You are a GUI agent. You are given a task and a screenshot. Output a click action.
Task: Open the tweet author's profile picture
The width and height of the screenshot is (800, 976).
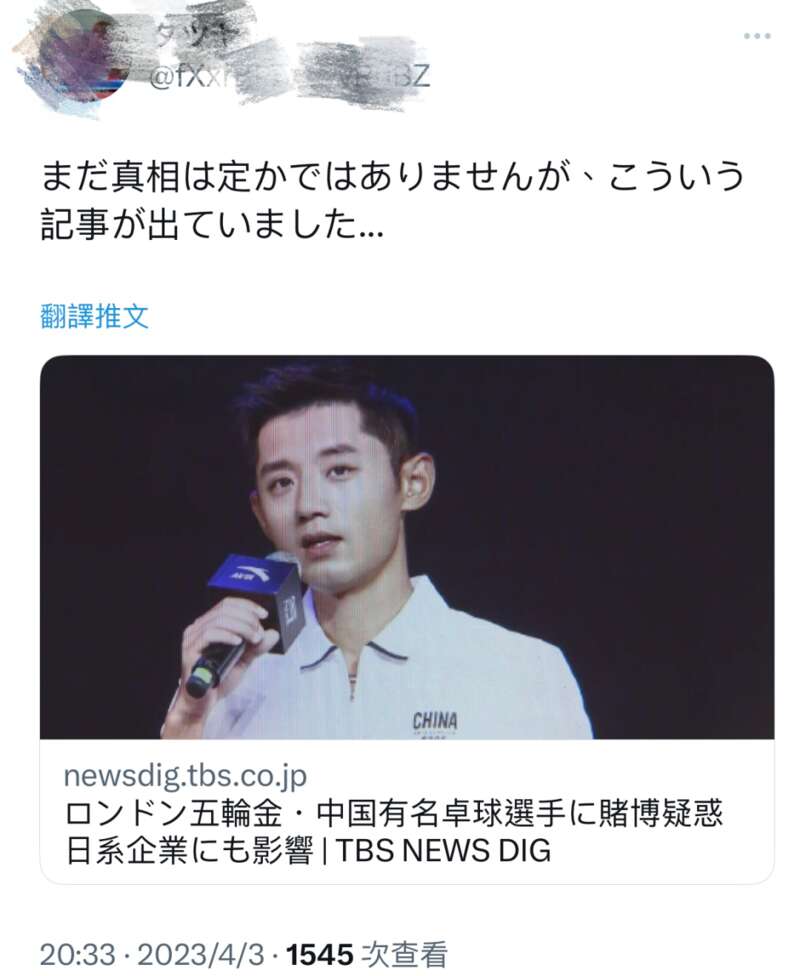[82, 58]
